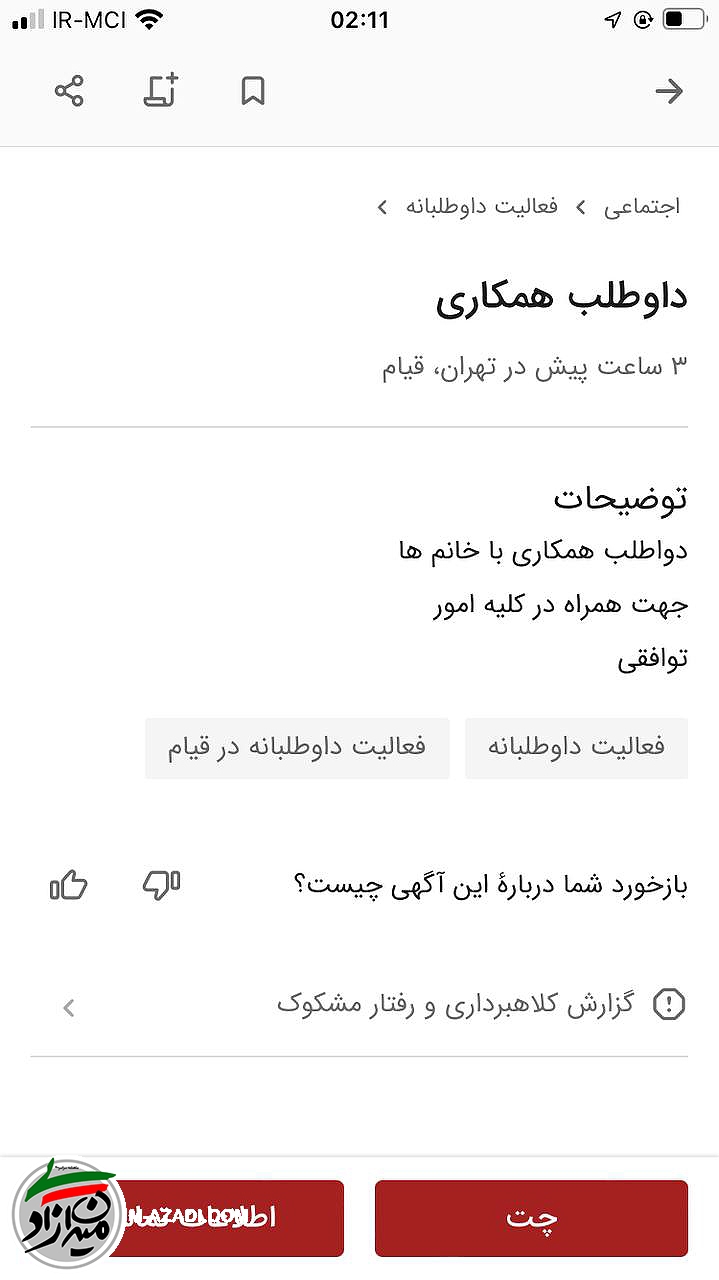719x1280 pixels.
Task: Add a note to this ad
Action: [x=161, y=92]
